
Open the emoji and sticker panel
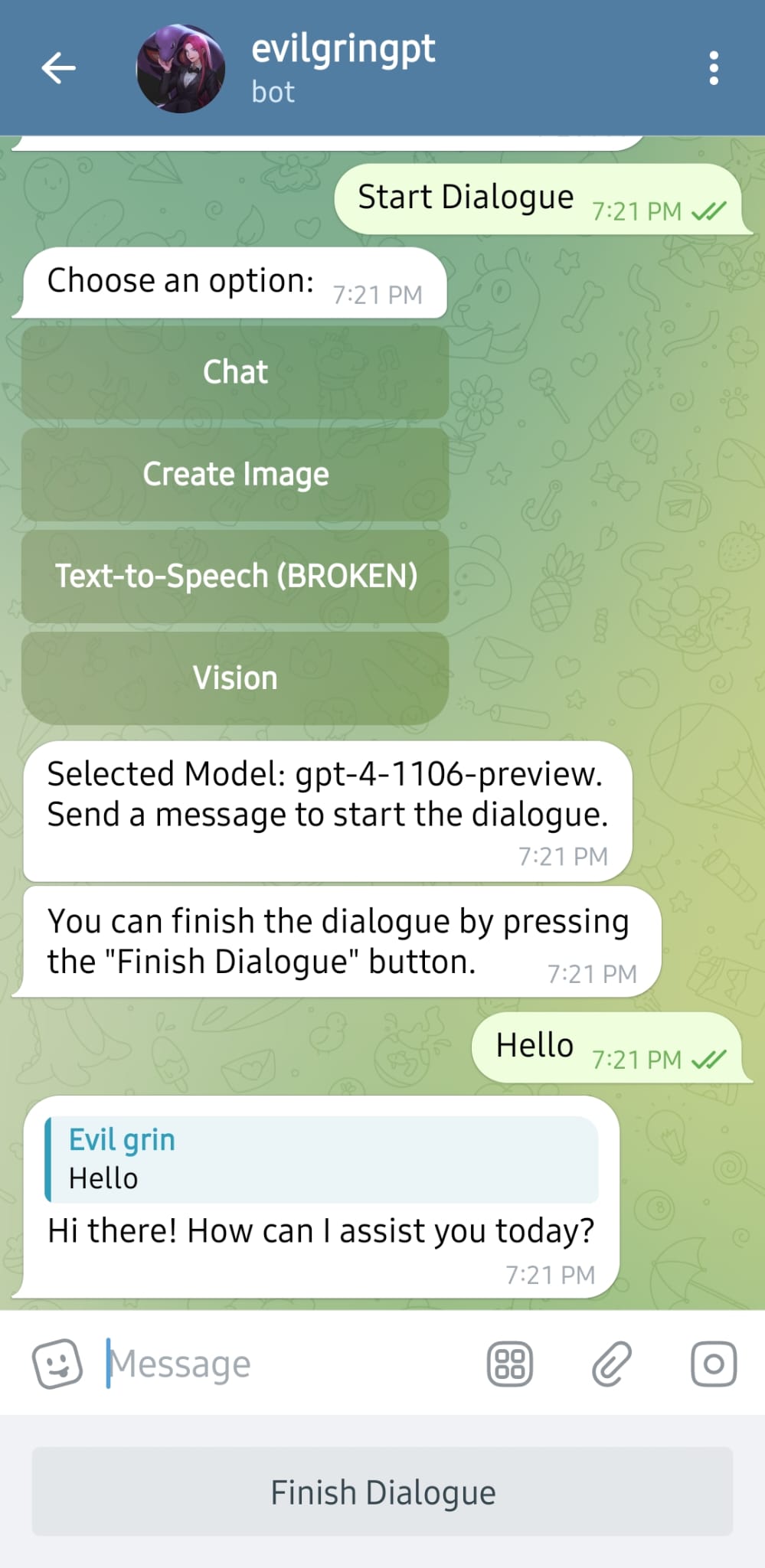57,1364
